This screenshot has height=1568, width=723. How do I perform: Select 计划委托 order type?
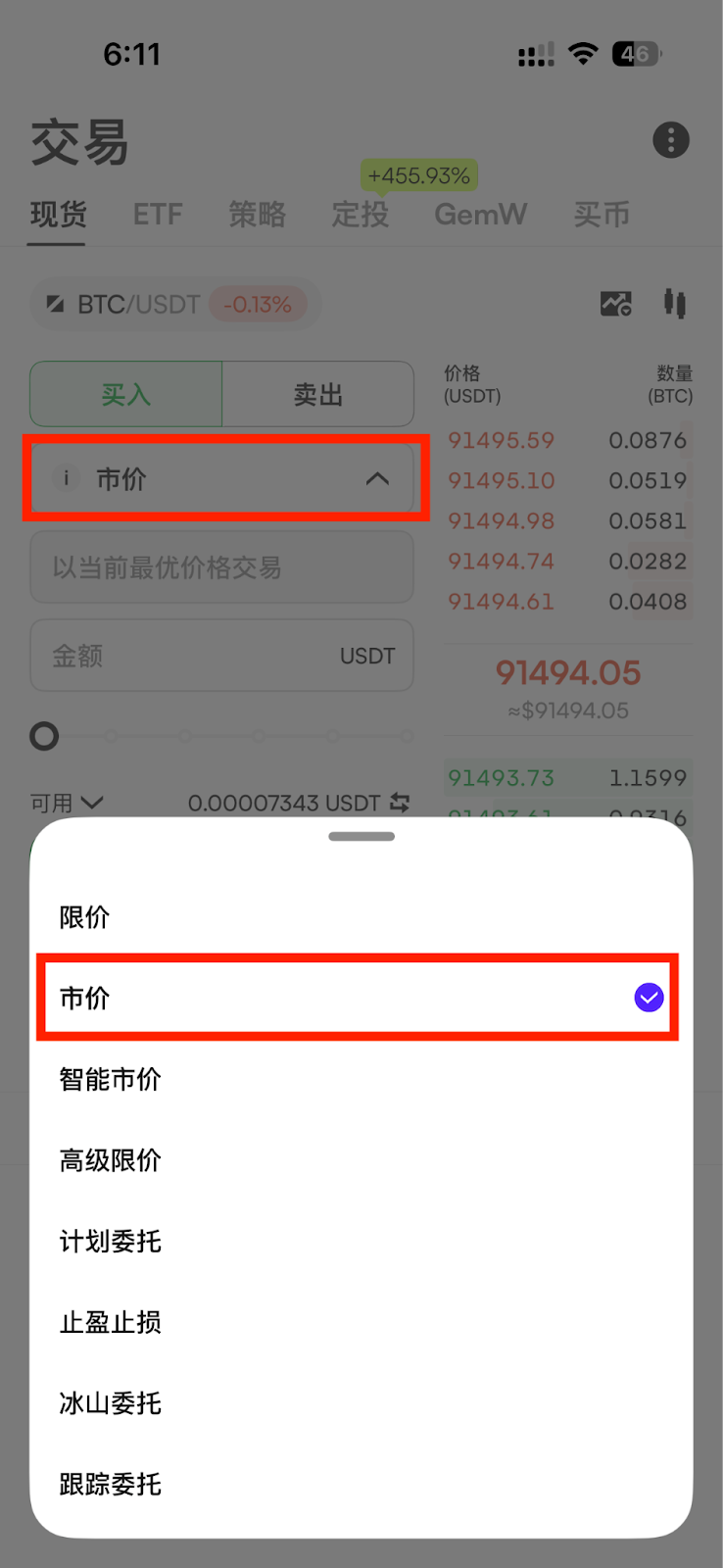pyautogui.click(x=361, y=1242)
